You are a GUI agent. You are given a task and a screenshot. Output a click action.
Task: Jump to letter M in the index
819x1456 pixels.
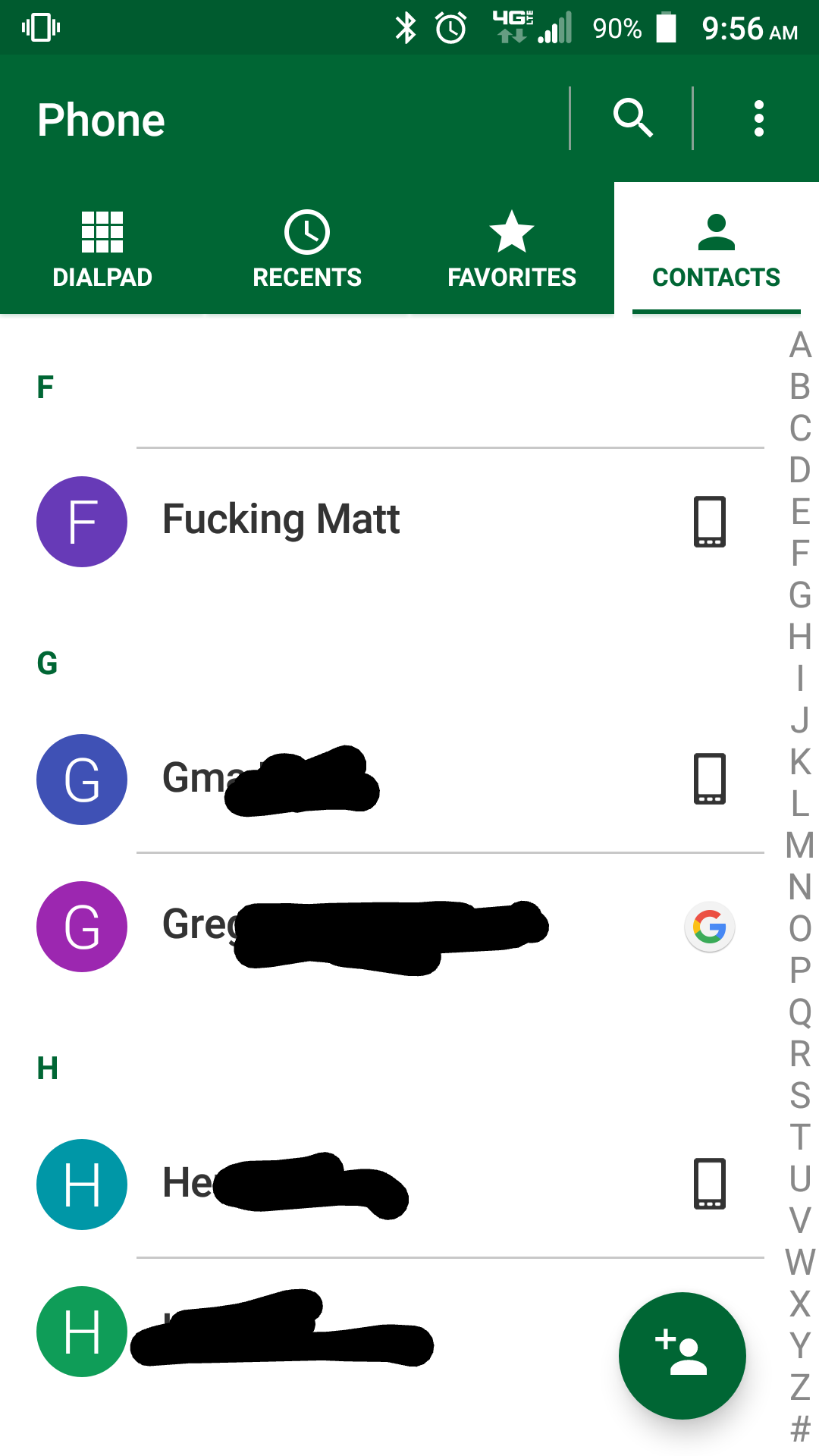point(800,845)
